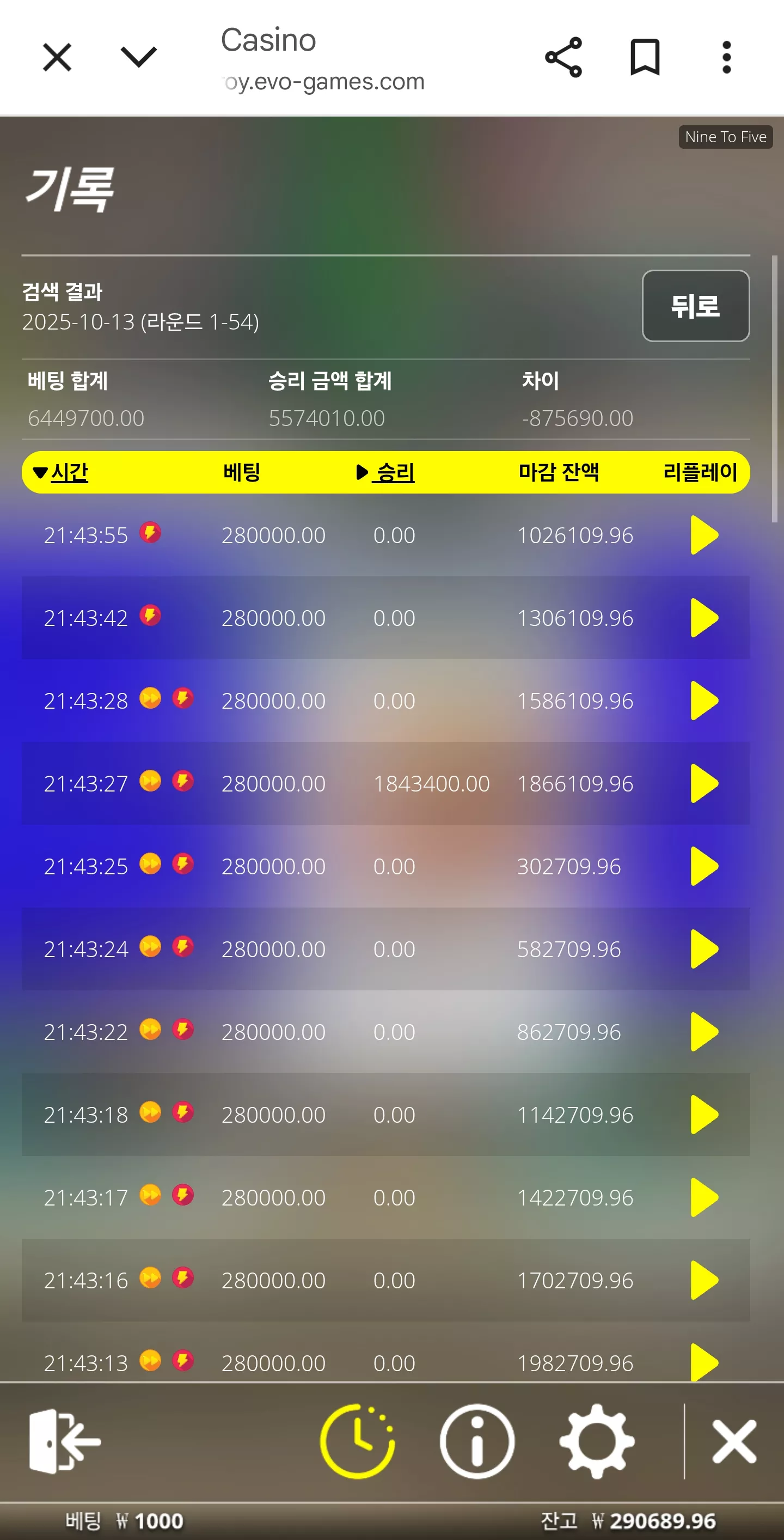Image resolution: width=784 pixels, height=1540 pixels.
Task: Open the game info icon
Action: (x=477, y=1441)
